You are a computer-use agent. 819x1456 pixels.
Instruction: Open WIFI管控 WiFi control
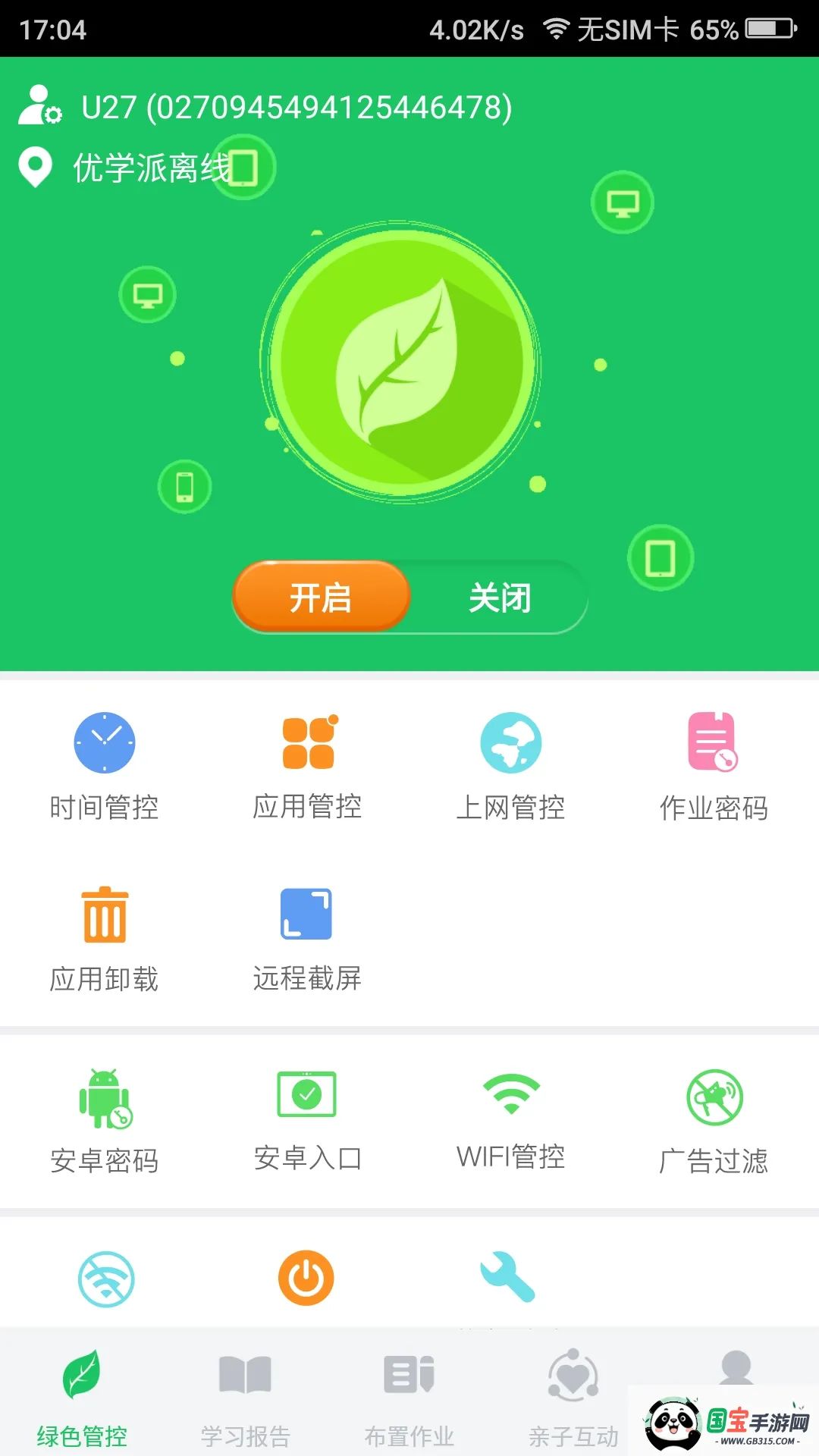click(x=511, y=1119)
